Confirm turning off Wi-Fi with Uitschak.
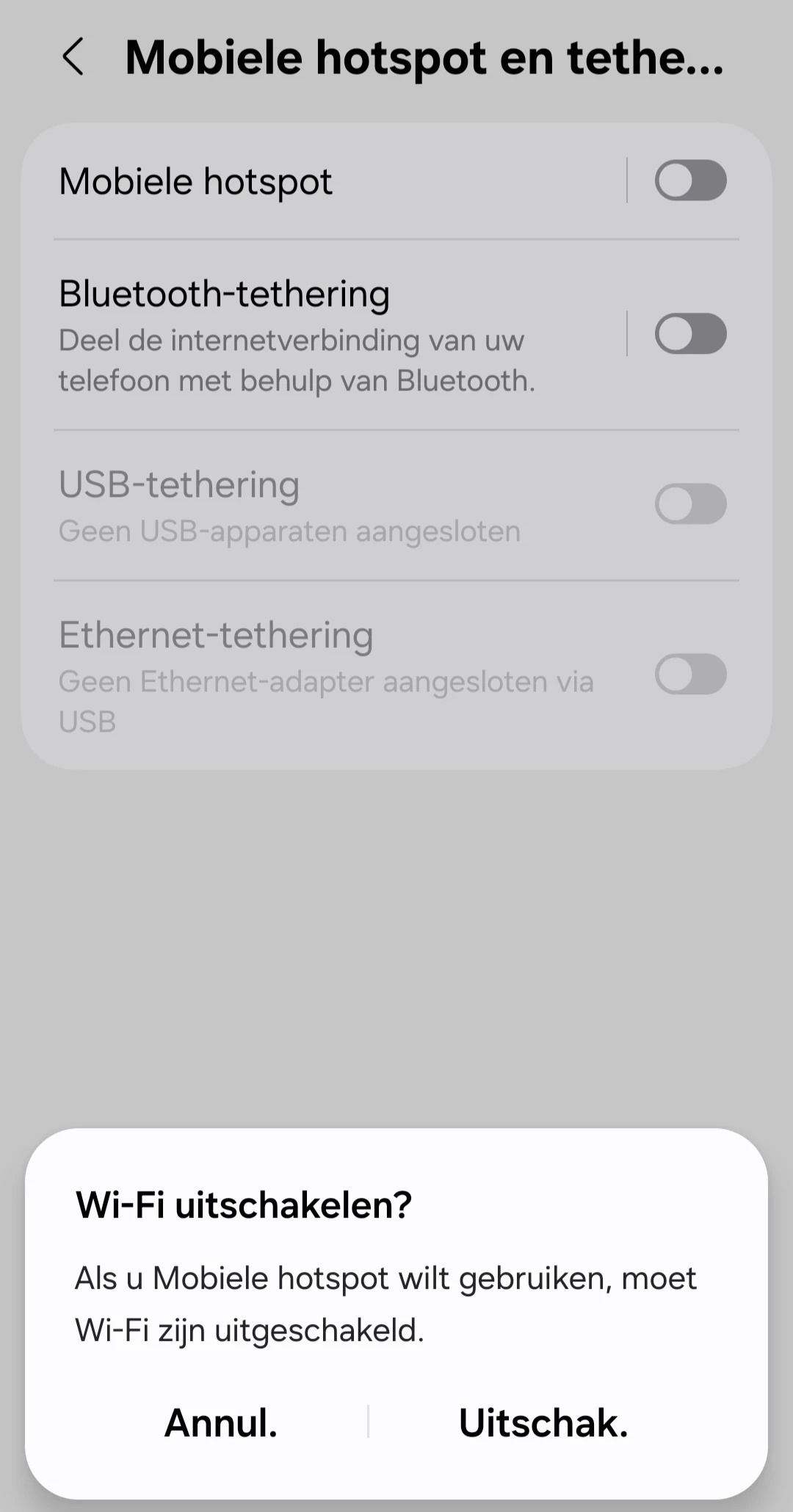This screenshot has height=1512, width=793. click(543, 1422)
